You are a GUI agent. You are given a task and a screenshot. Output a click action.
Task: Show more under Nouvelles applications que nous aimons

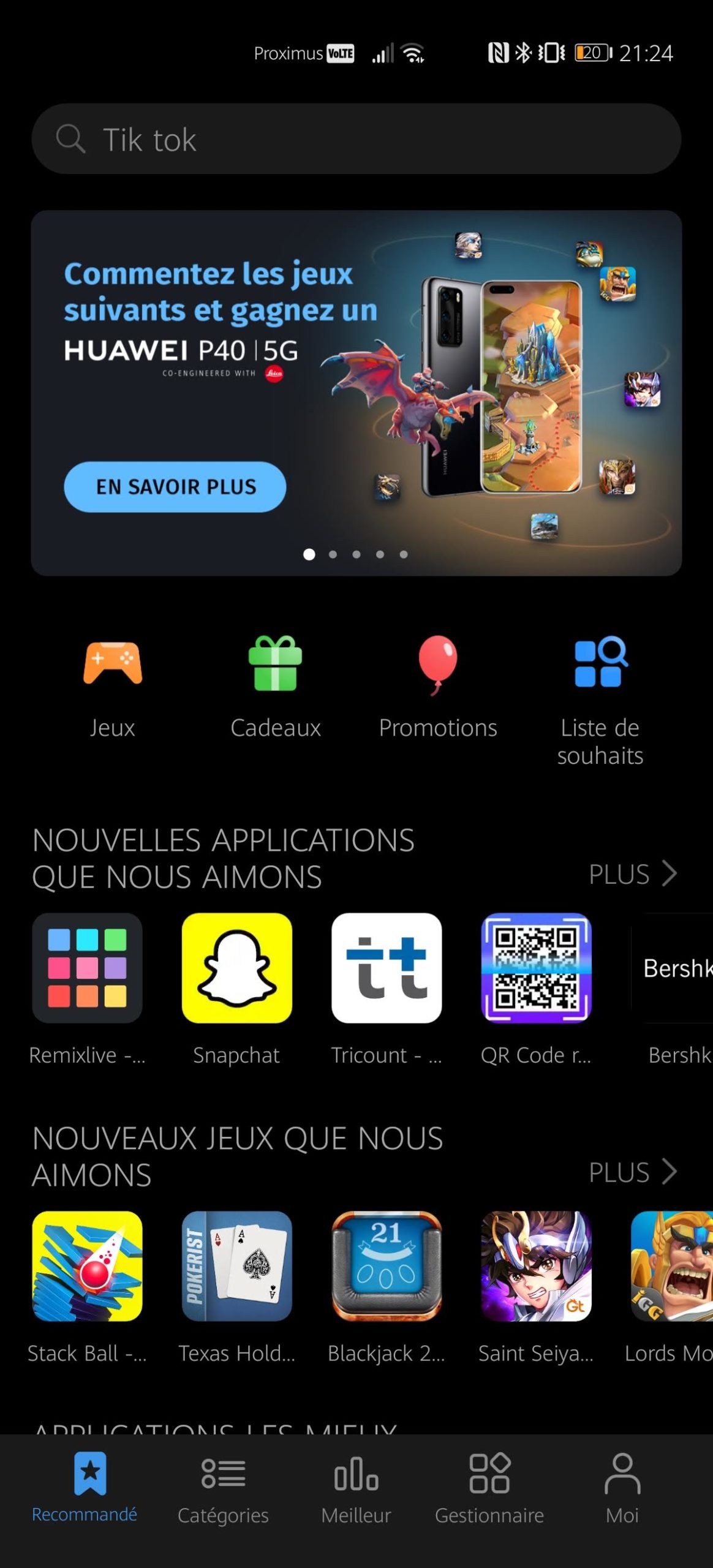coord(633,874)
